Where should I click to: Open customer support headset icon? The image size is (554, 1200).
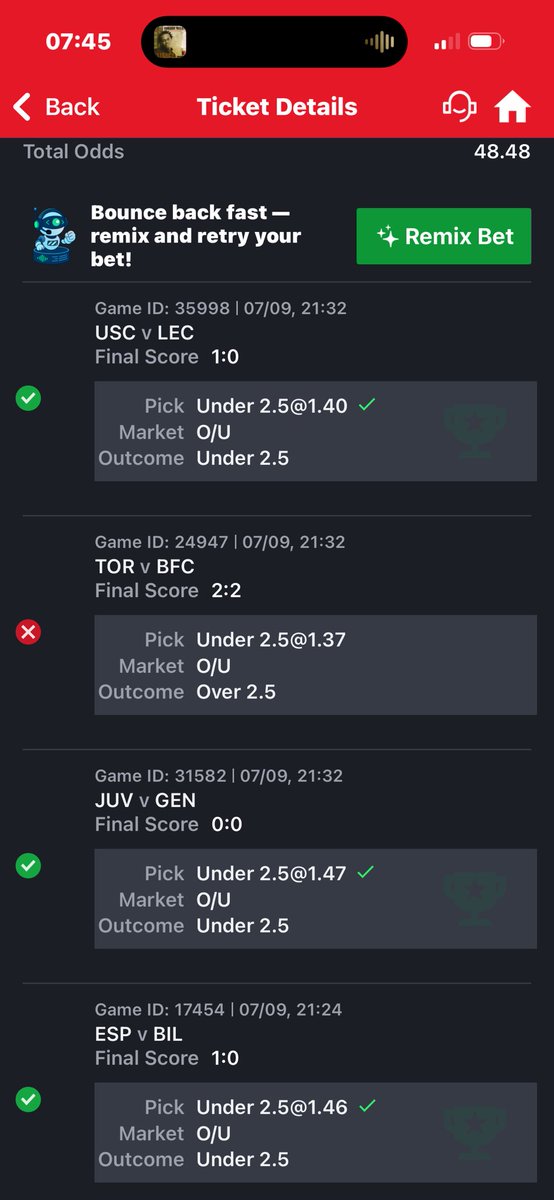coord(459,107)
